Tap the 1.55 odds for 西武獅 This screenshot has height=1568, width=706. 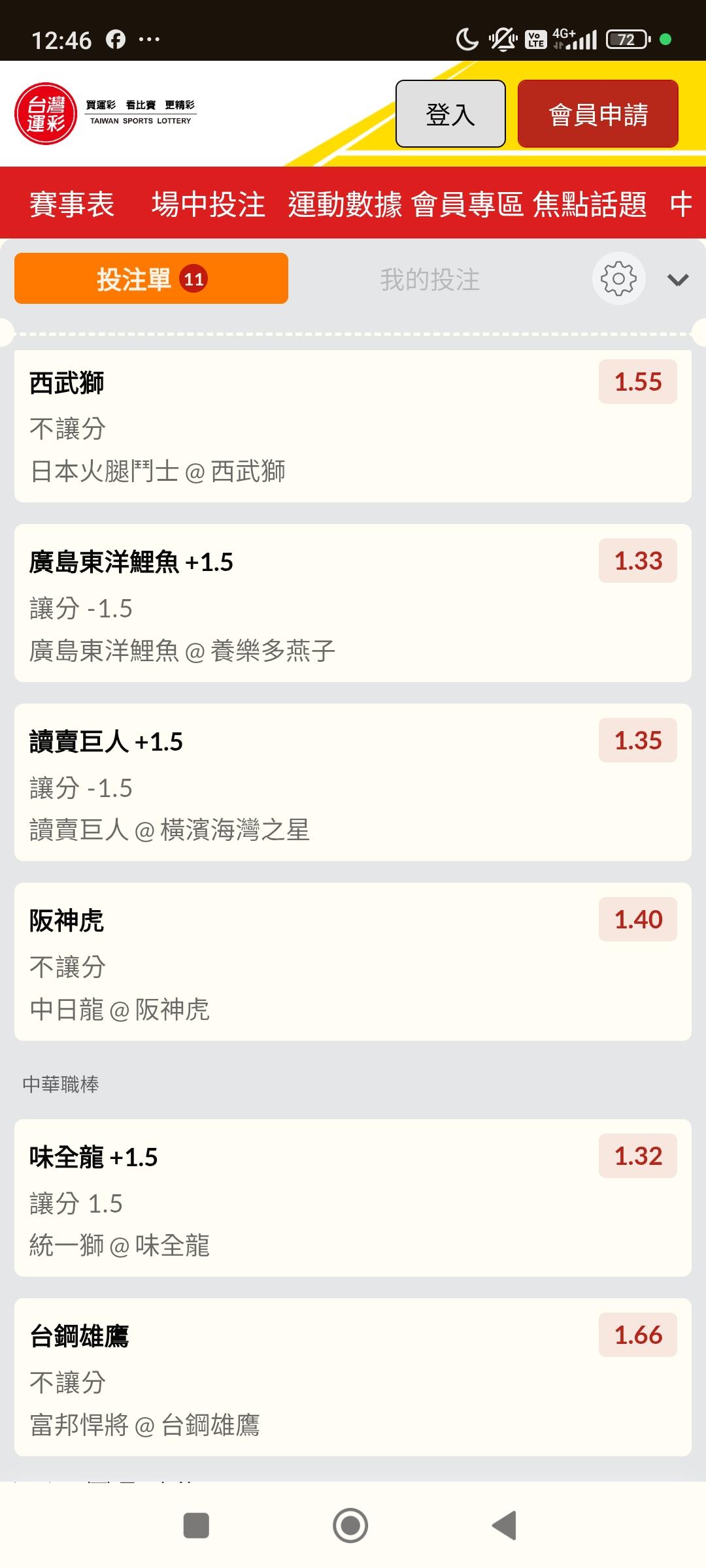[x=638, y=382]
